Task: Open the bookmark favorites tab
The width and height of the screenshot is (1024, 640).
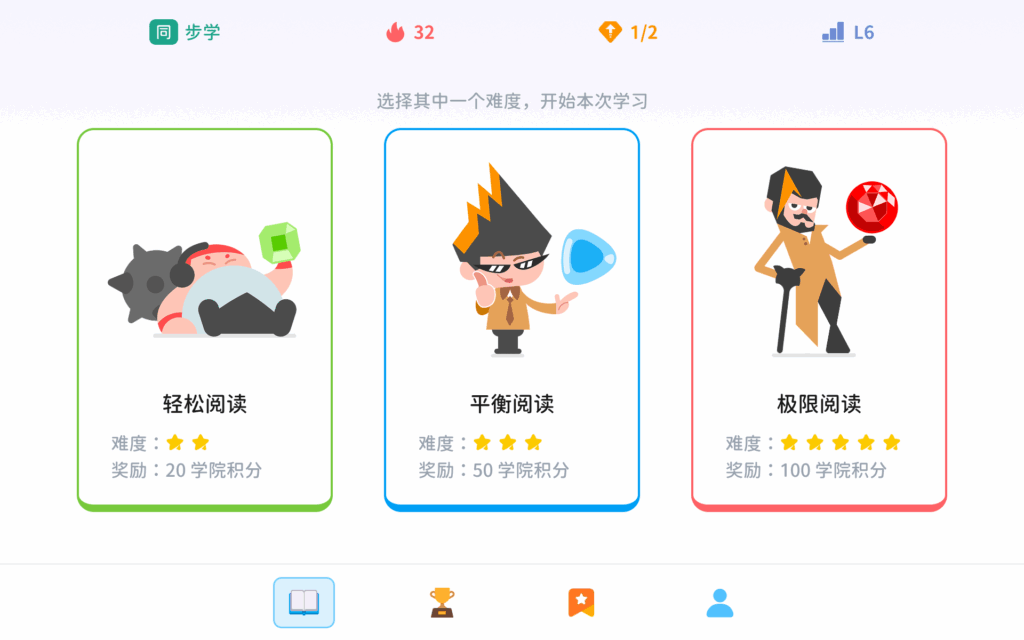Action: (581, 602)
